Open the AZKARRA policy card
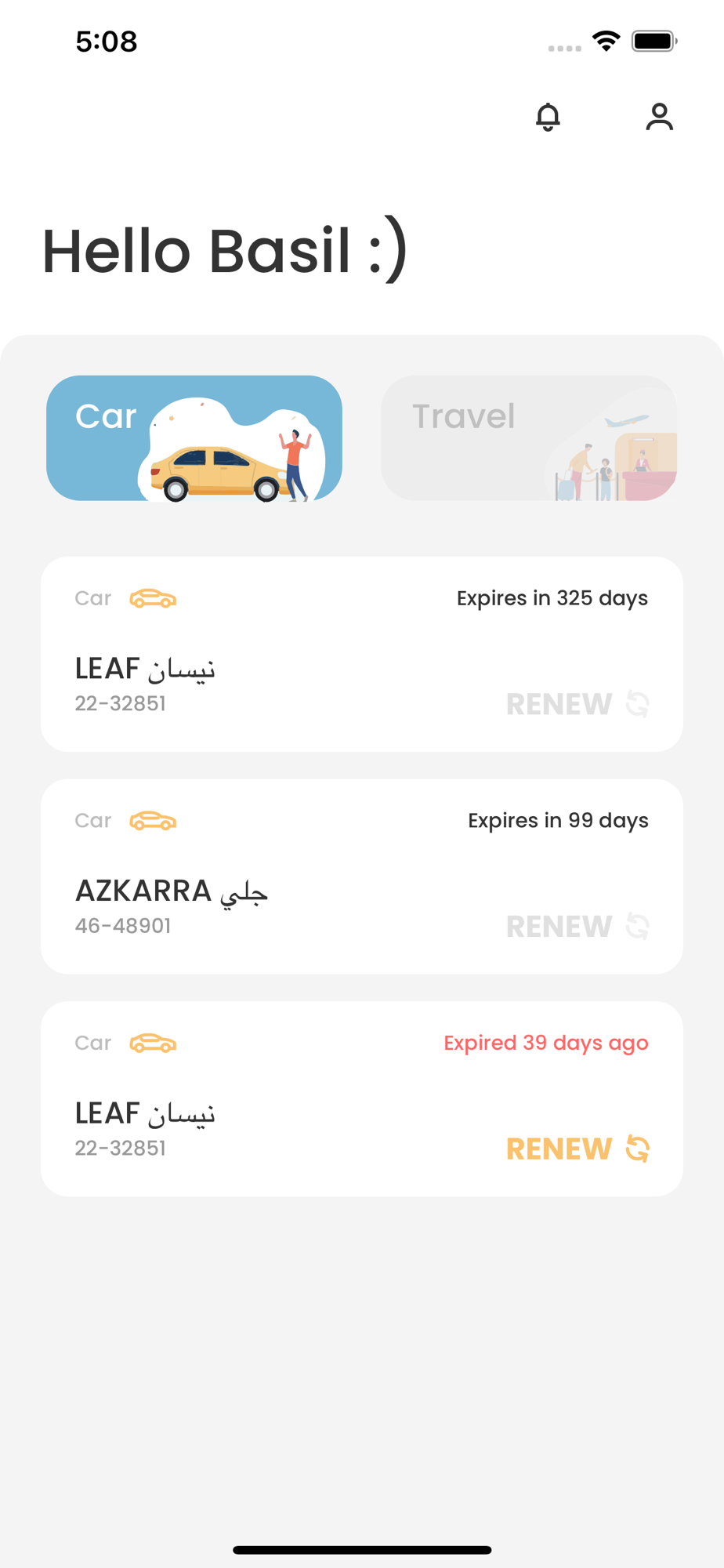Image resolution: width=724 pixels, height=1568 pixels. tap(313, 877)
